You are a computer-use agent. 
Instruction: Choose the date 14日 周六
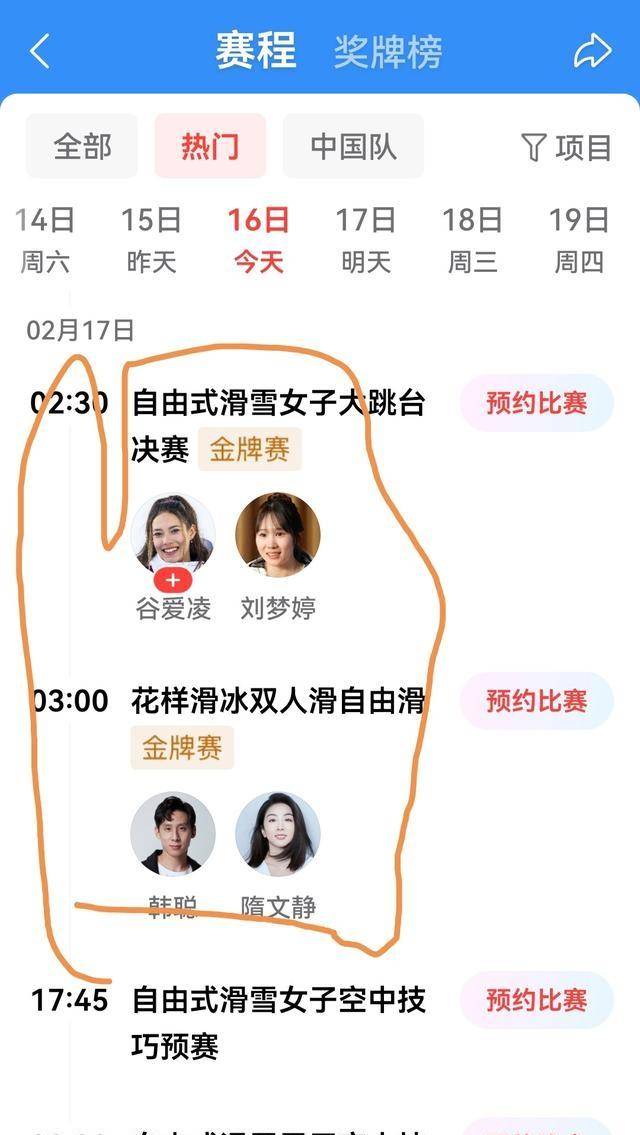[46, 240]
